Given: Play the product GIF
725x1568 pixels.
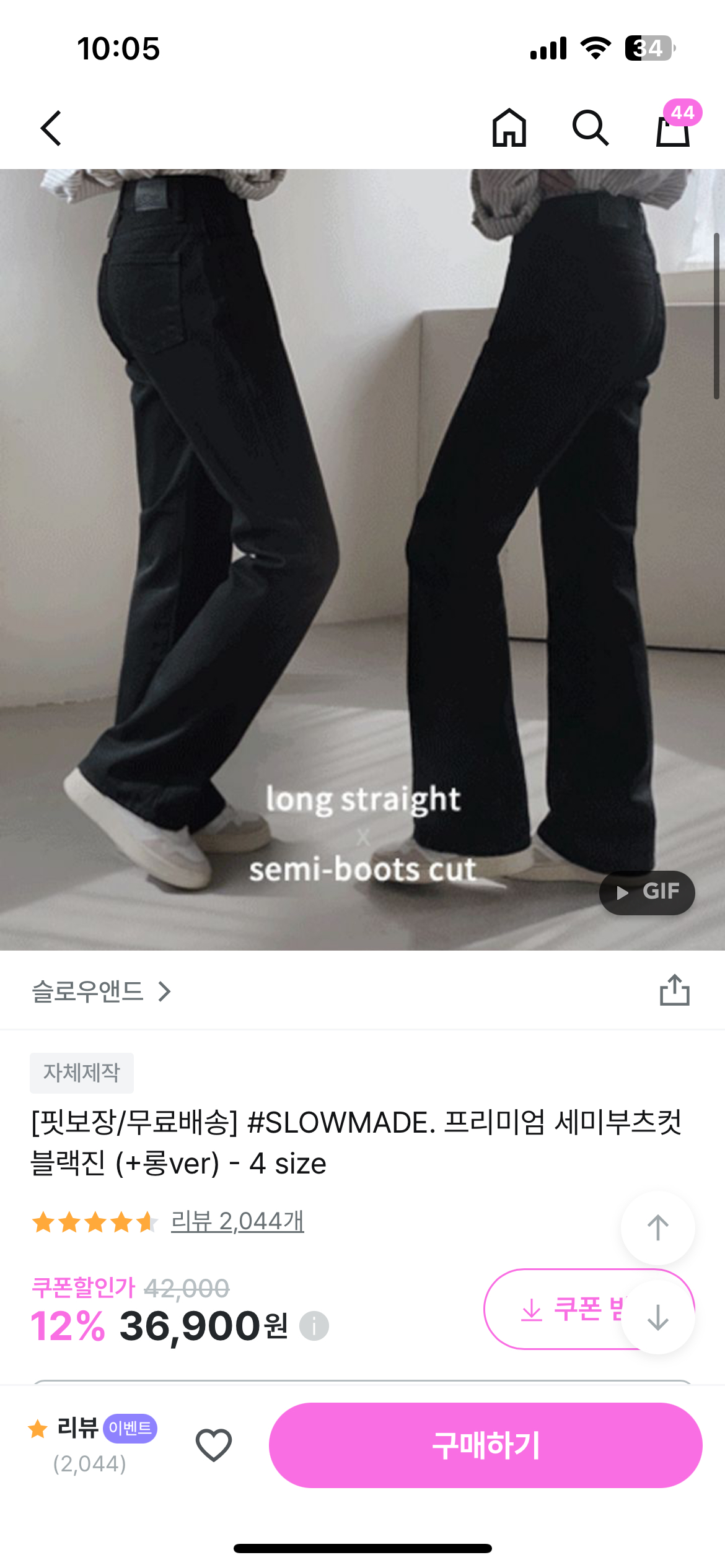Looking at the screenshot, I should click(646, 892).
